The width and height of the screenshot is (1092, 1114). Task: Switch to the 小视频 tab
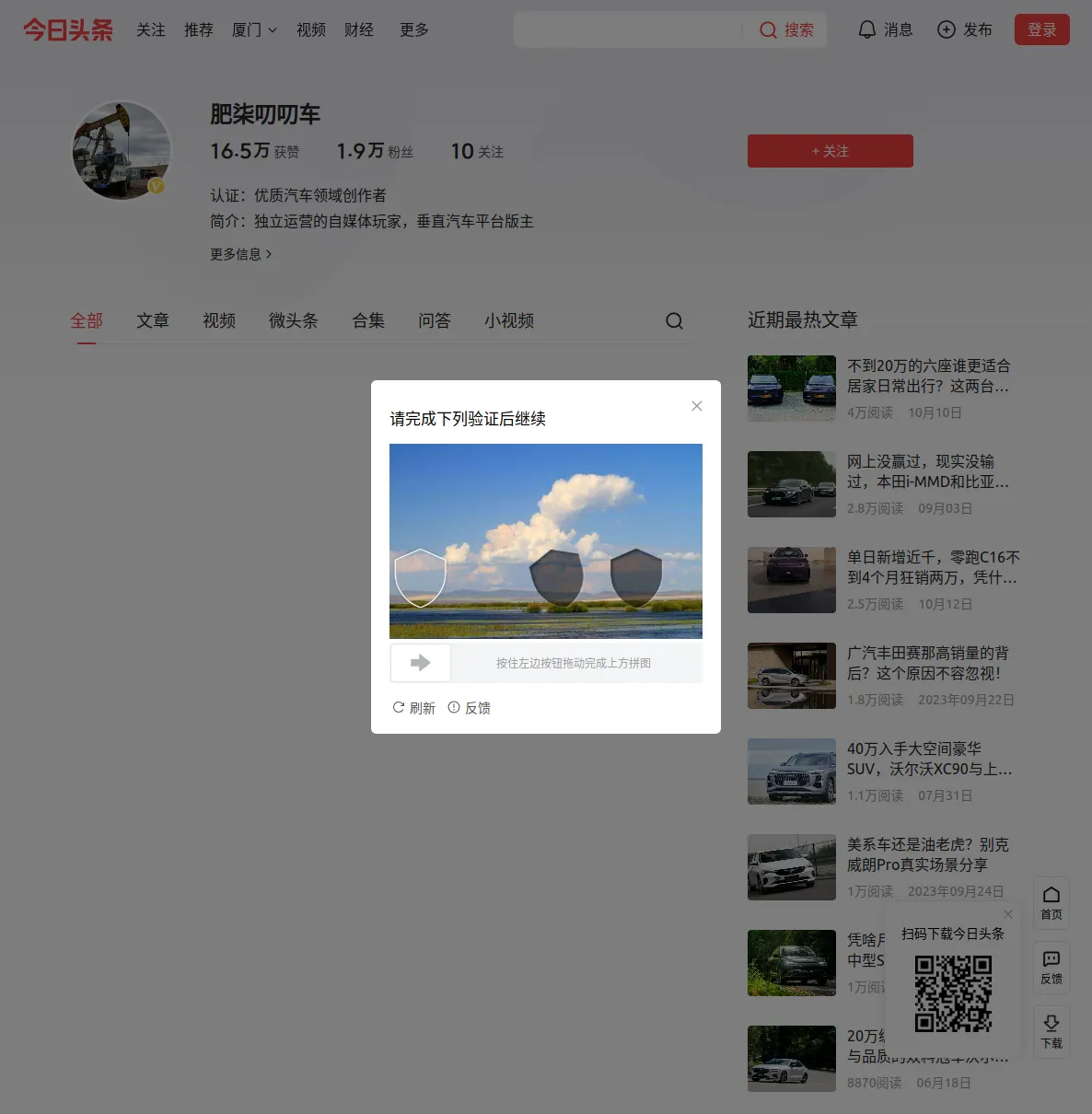509,320
